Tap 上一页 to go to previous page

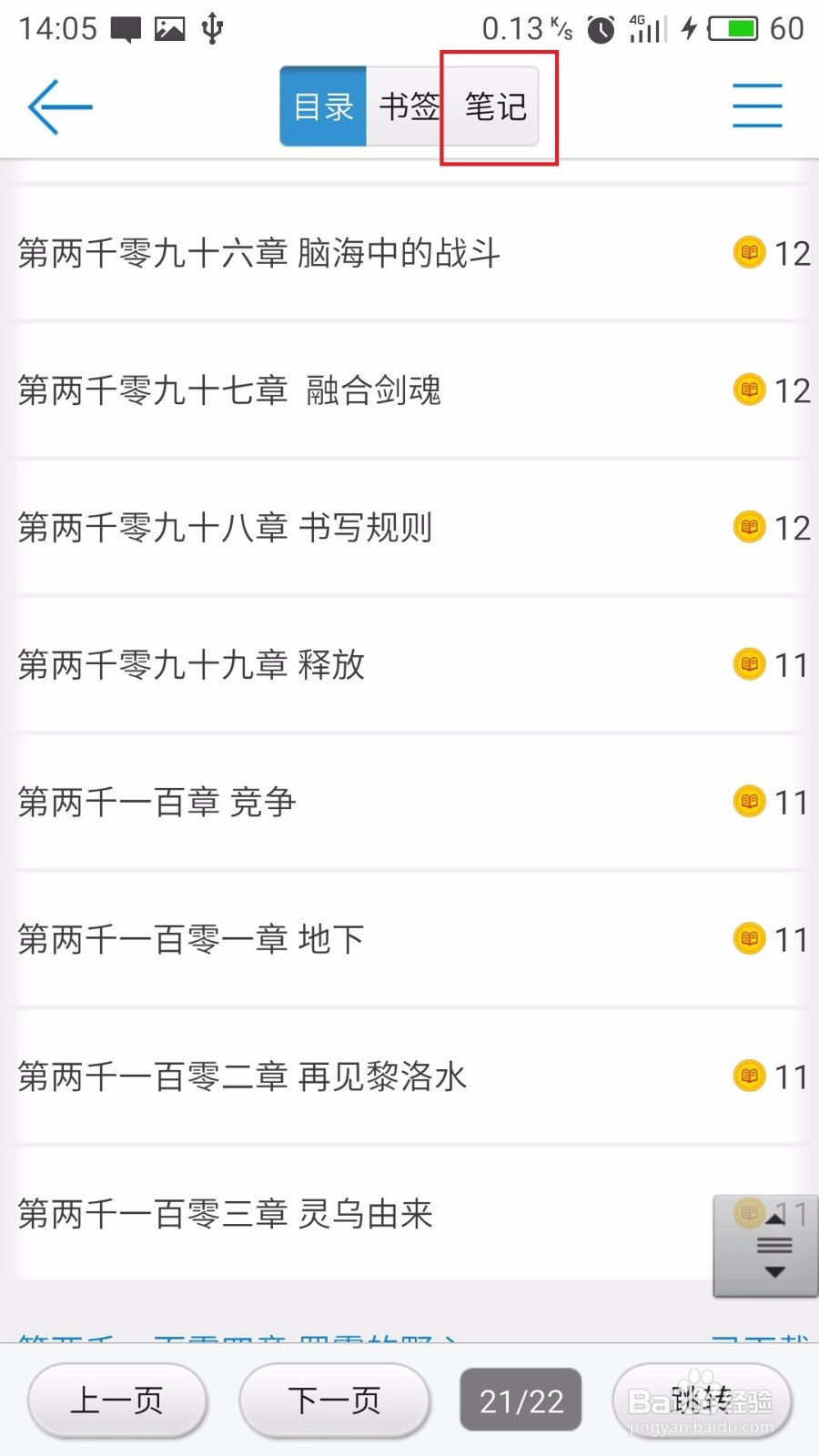pos(117,1400)
